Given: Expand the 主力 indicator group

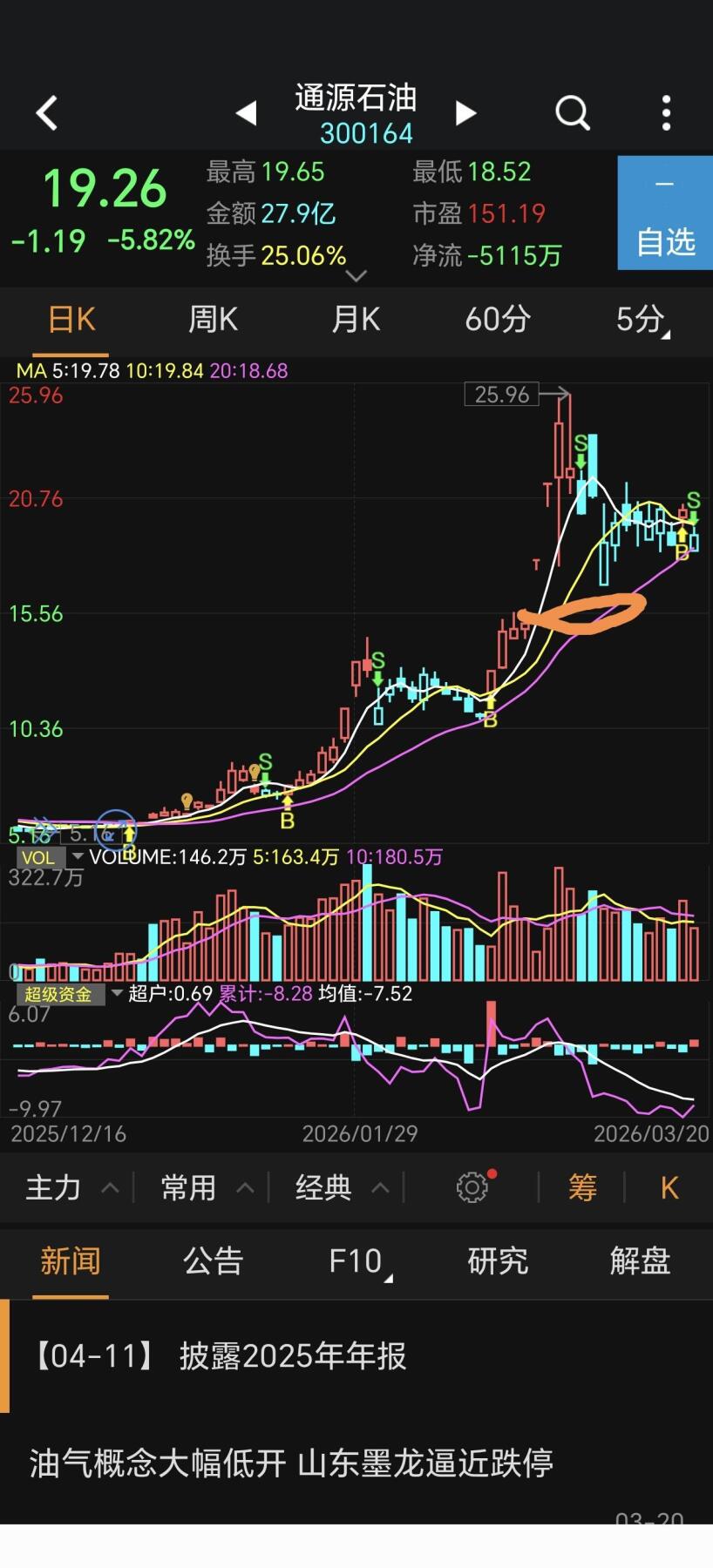Looking at the screenshot, I should pos(70,1187).
